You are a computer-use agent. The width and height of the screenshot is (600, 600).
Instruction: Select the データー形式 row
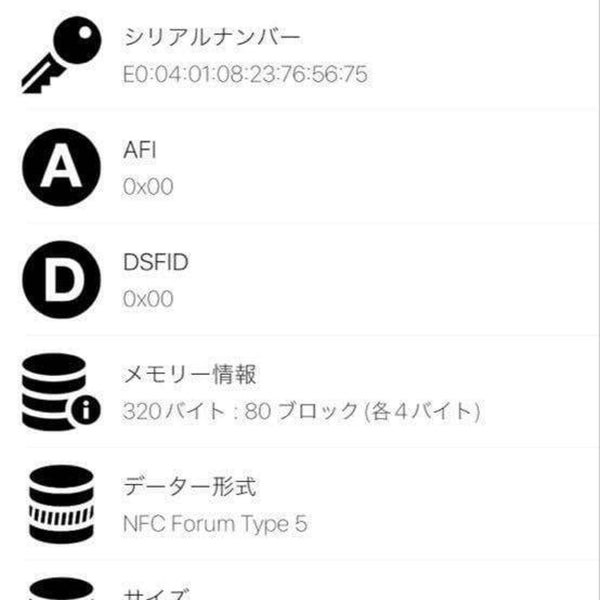click(300, 505)
